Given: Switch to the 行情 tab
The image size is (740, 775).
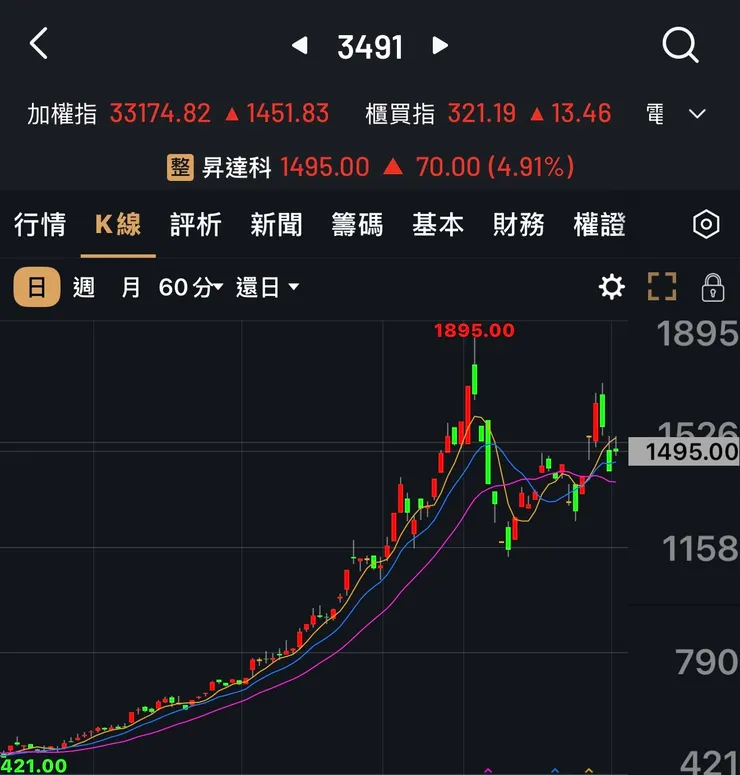Looking at the screenshot, I should click(x=40, y=225).
